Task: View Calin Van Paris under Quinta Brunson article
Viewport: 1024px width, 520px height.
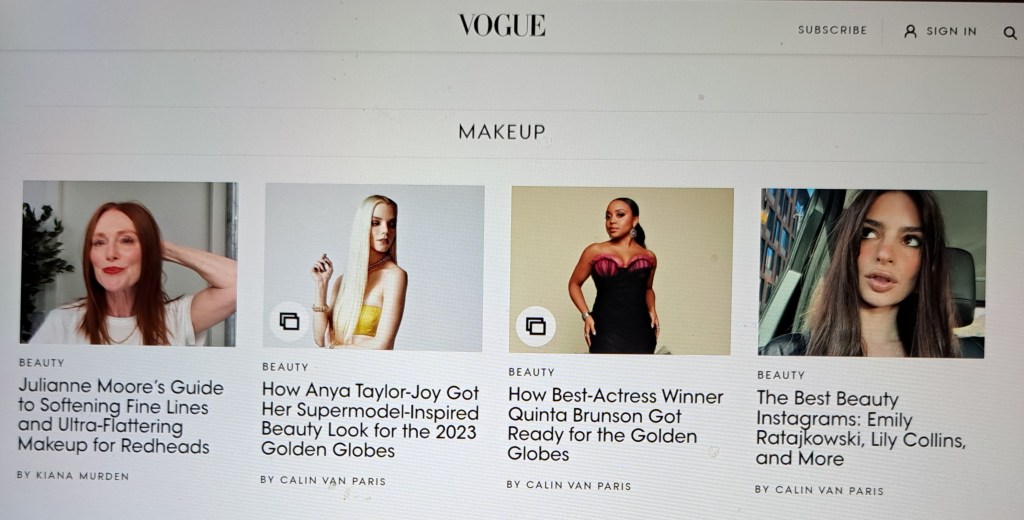Action: point(569,485)
